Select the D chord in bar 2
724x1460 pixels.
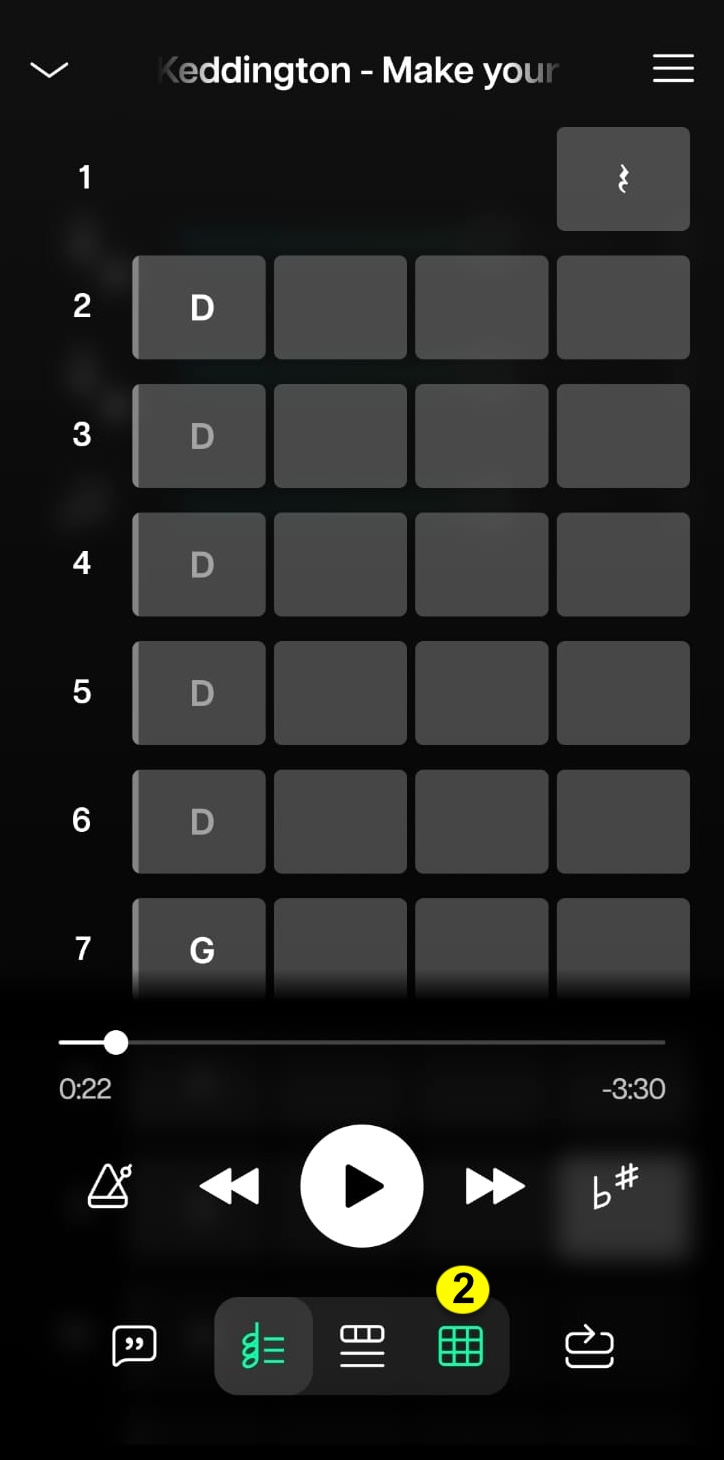200,307
